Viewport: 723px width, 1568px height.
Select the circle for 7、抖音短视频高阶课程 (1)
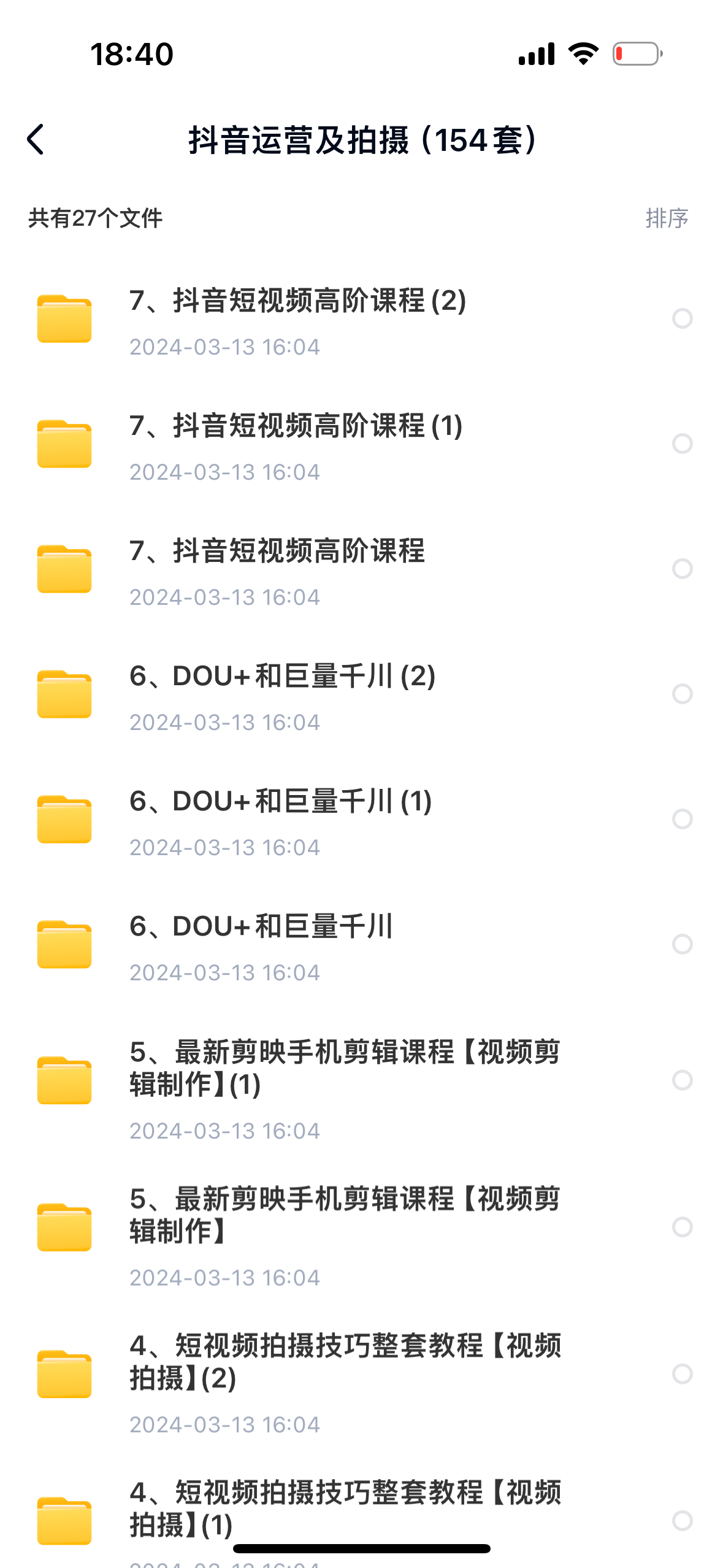tap(682, 444)
